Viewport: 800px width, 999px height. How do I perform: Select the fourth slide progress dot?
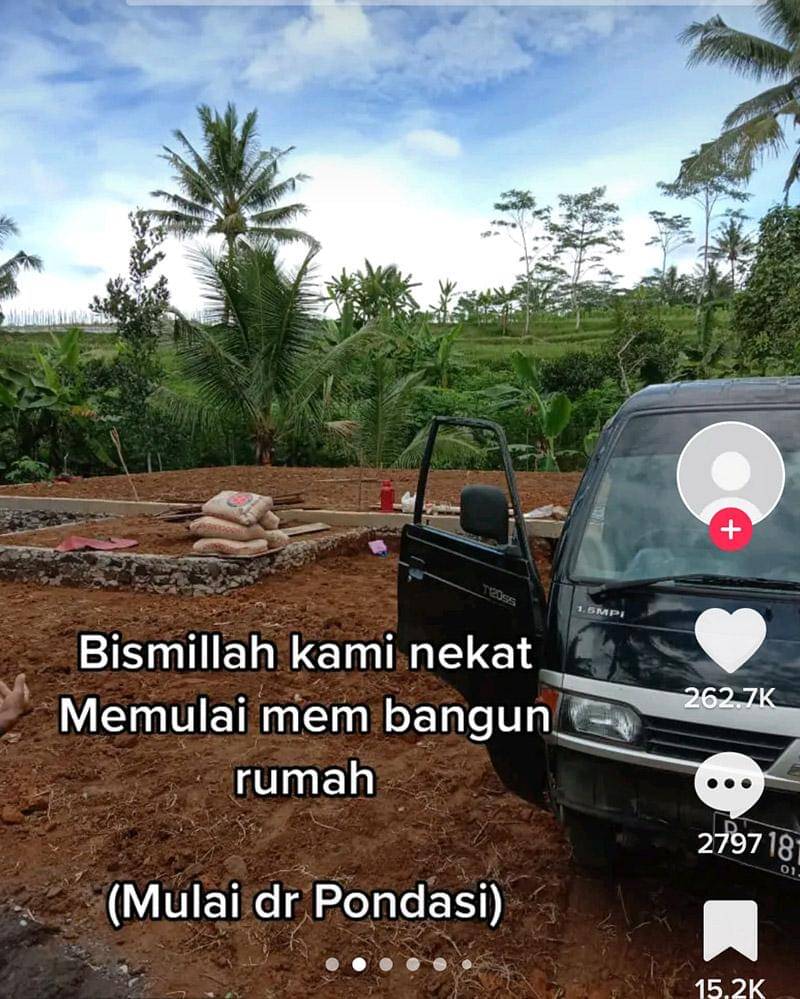(413, 963)
